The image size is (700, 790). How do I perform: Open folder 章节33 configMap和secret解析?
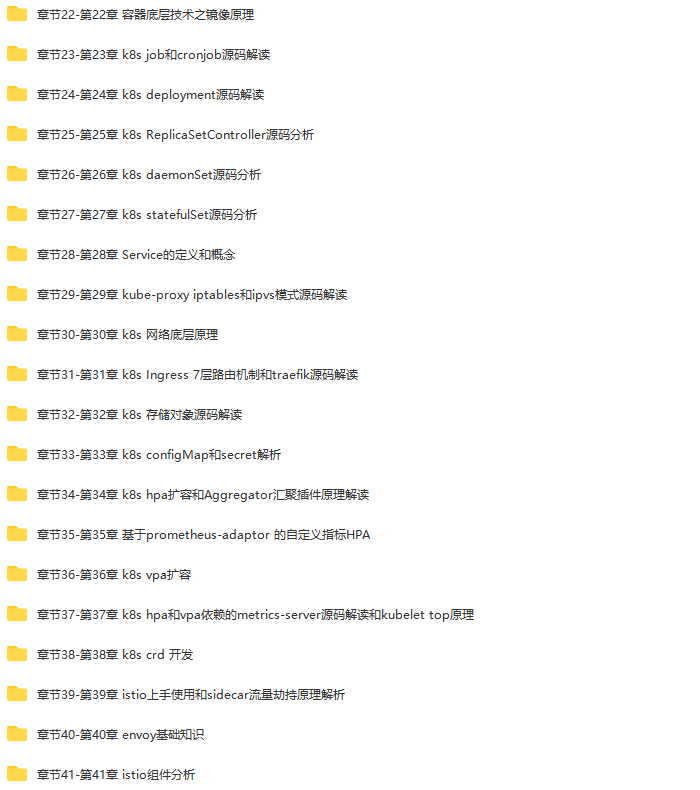(x=159, y=454)
